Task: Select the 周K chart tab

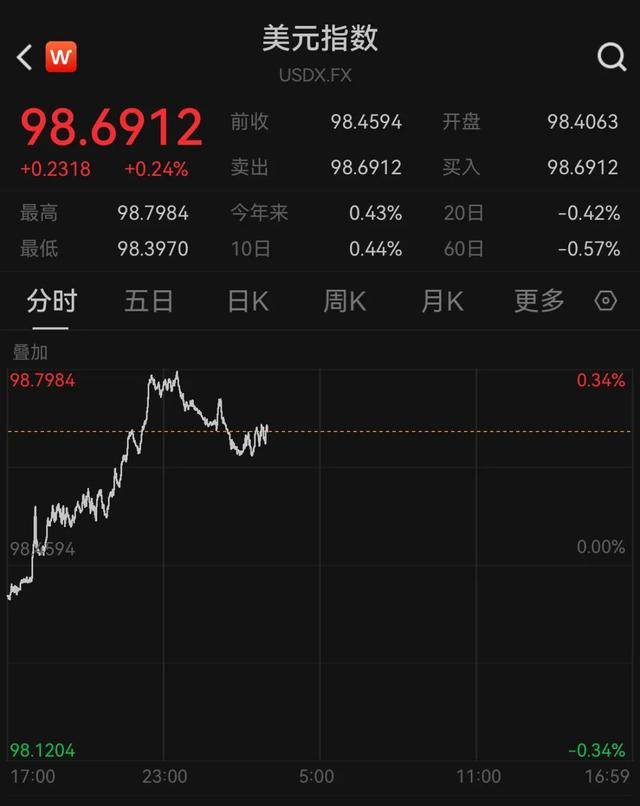Action: [x=344, y=301]
